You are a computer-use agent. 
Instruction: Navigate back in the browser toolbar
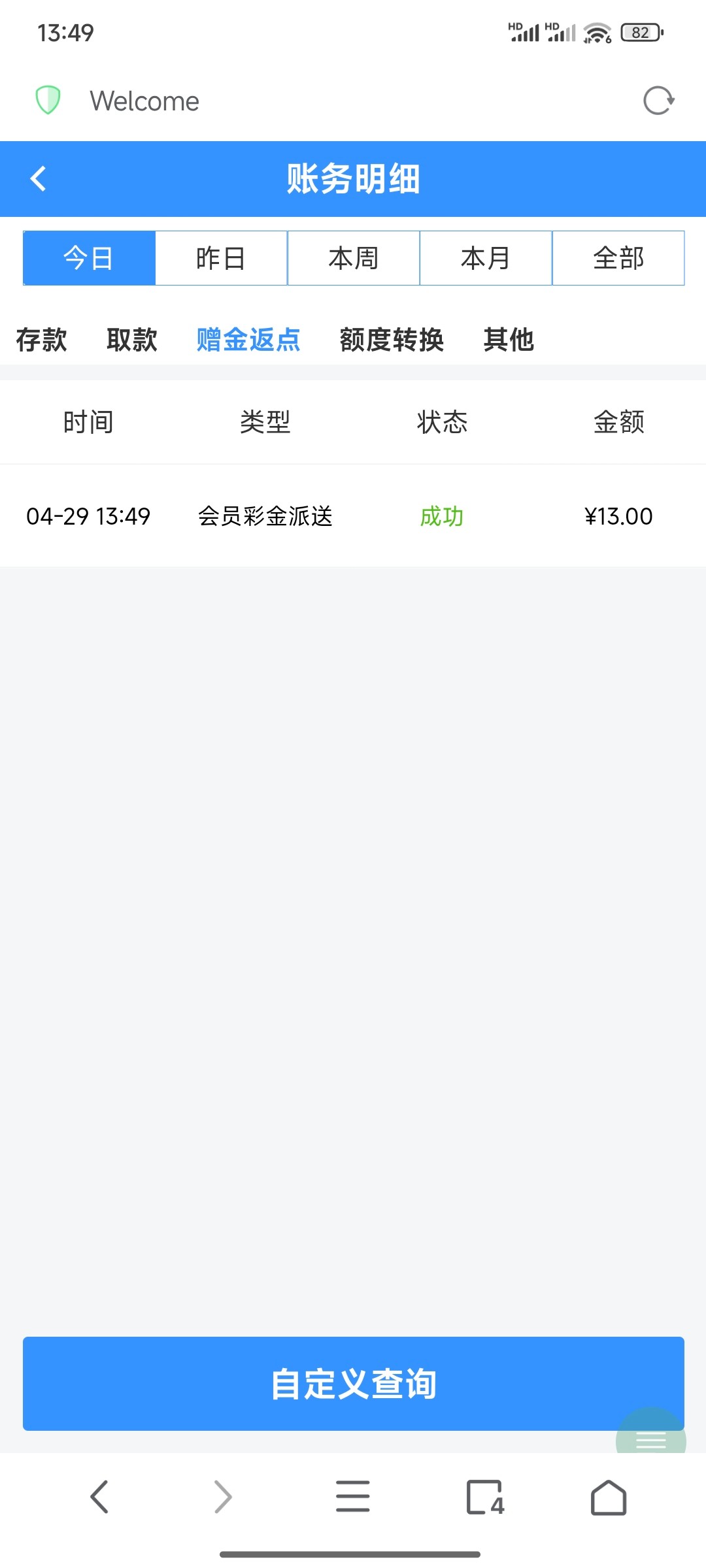coord(99,1496)
